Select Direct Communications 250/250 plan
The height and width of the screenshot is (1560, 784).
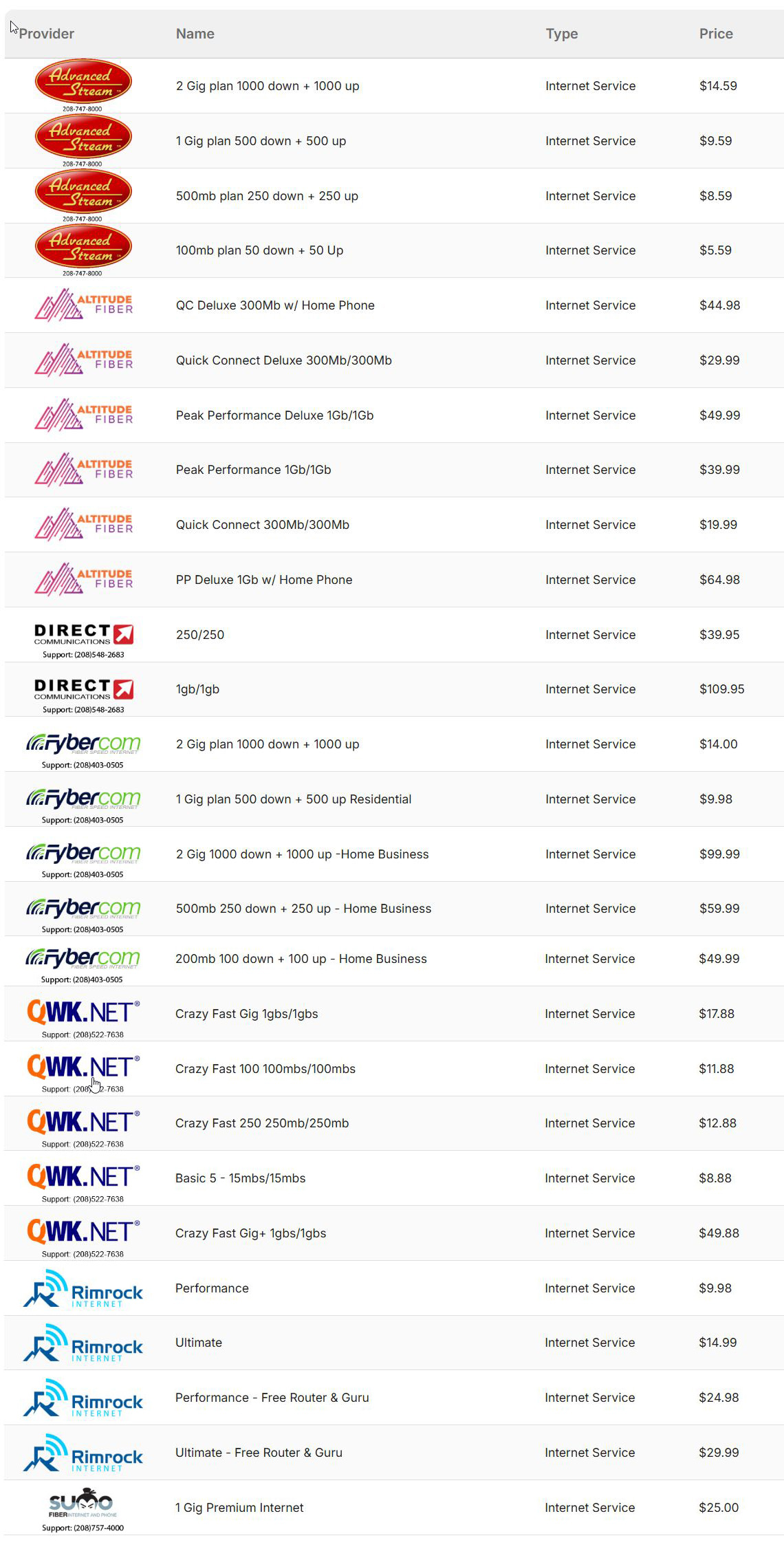pyautogui.click(x=199, y=635)
